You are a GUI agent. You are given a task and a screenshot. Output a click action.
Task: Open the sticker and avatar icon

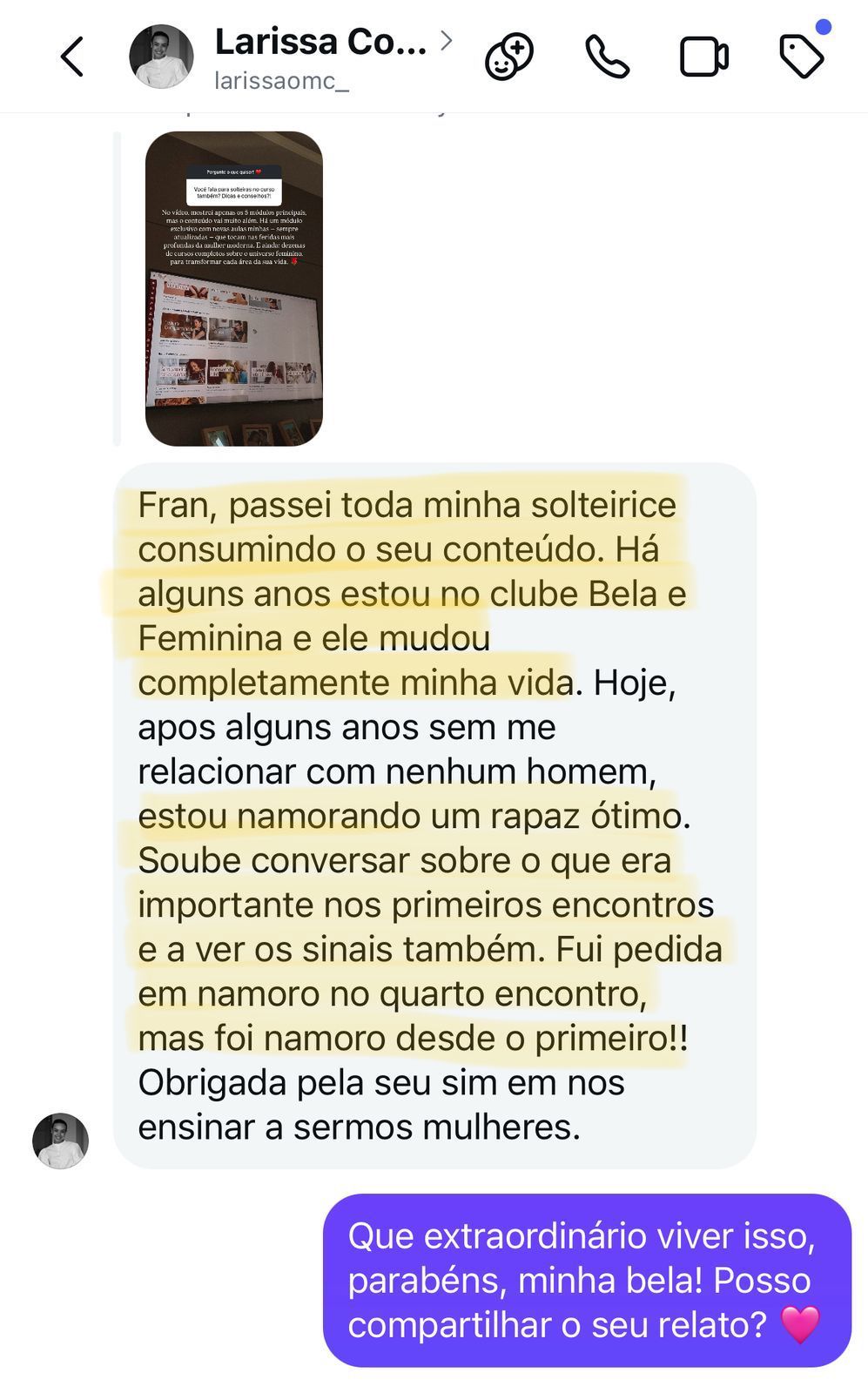pyautogui.click(x=509, y=57)
